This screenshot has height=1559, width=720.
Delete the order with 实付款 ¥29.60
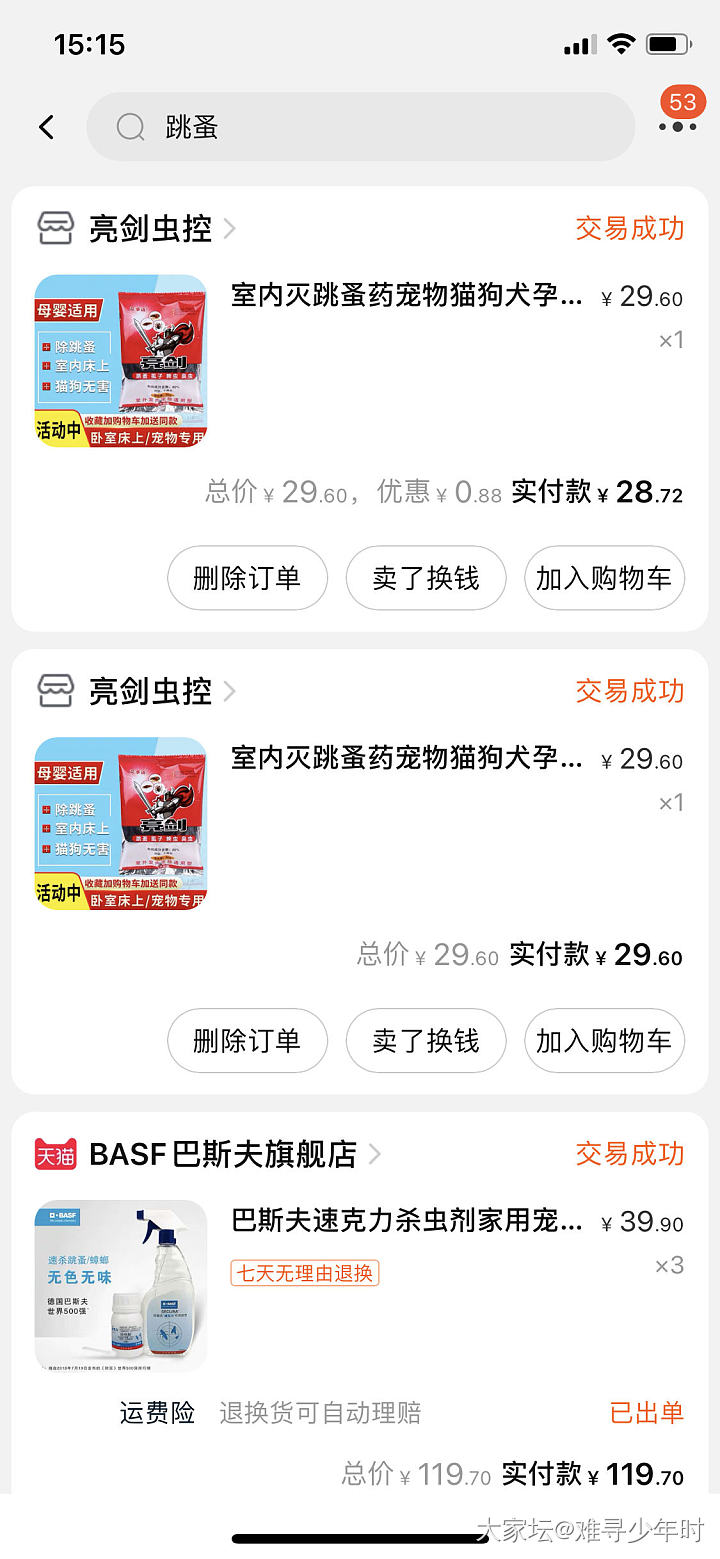pyautogui.click(x=247, y=1041)
